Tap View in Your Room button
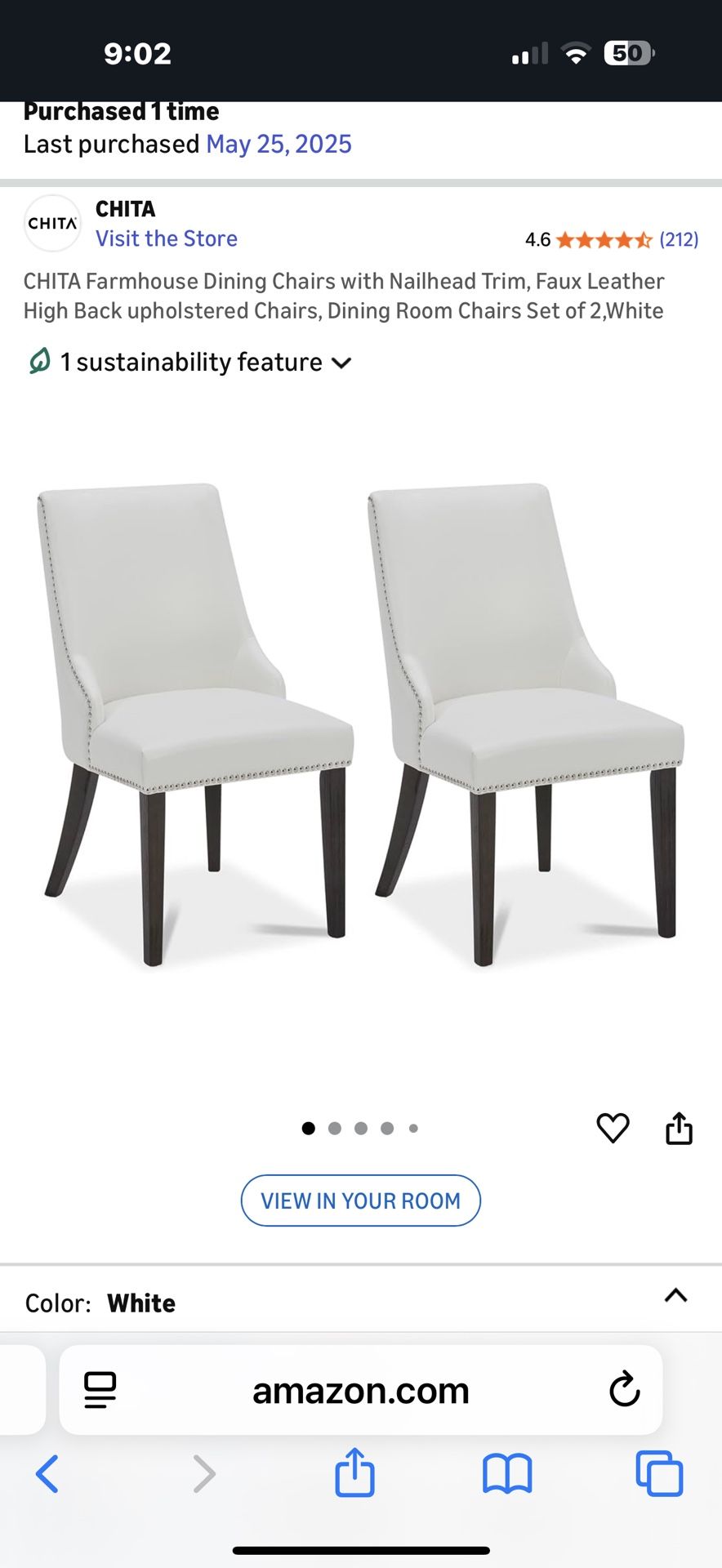This screenshot has width=722, height=1568. (360, 1200)
